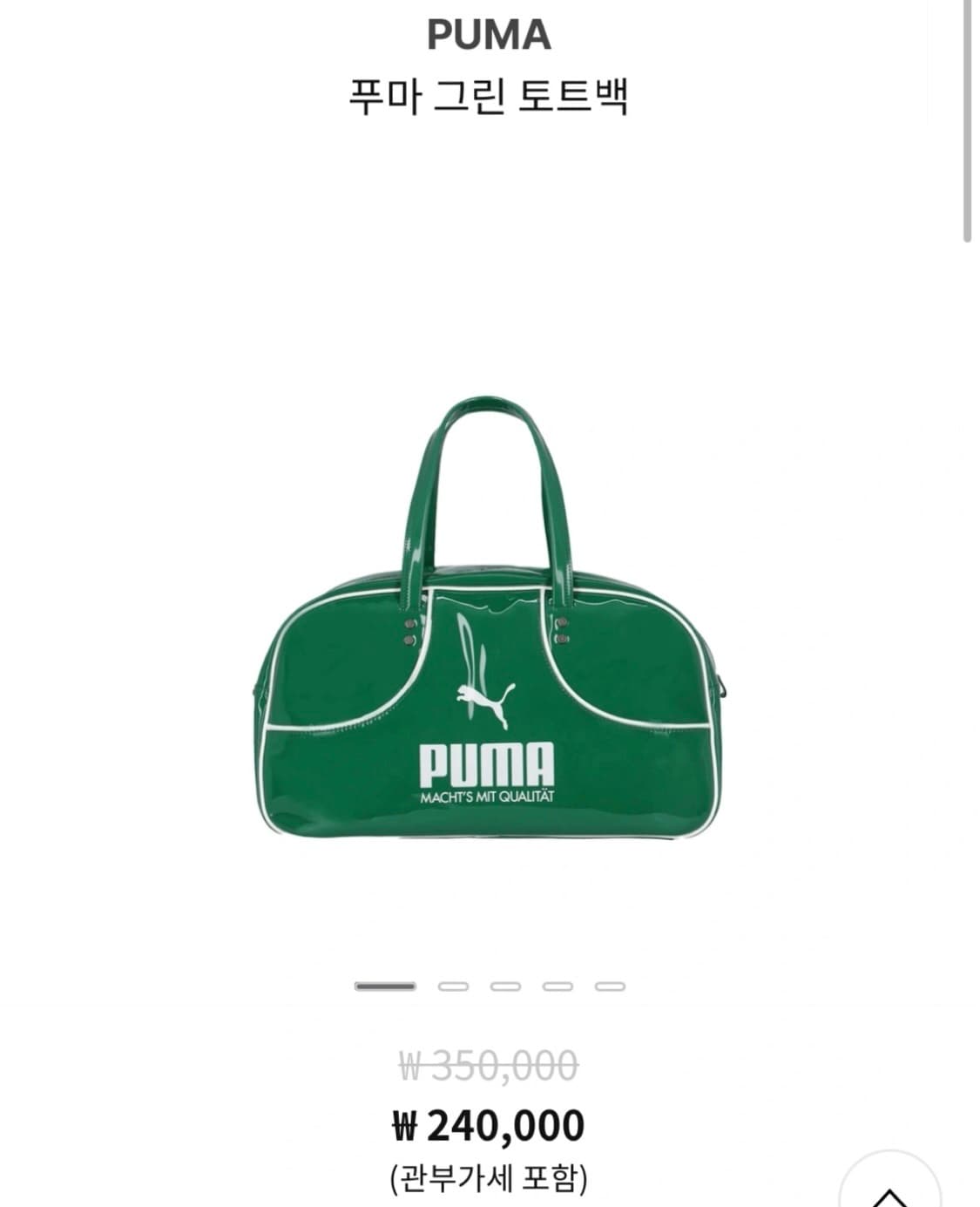Click the discounted price ₩240,000
980x1207 pixels.
click(x=490, y=1124)
